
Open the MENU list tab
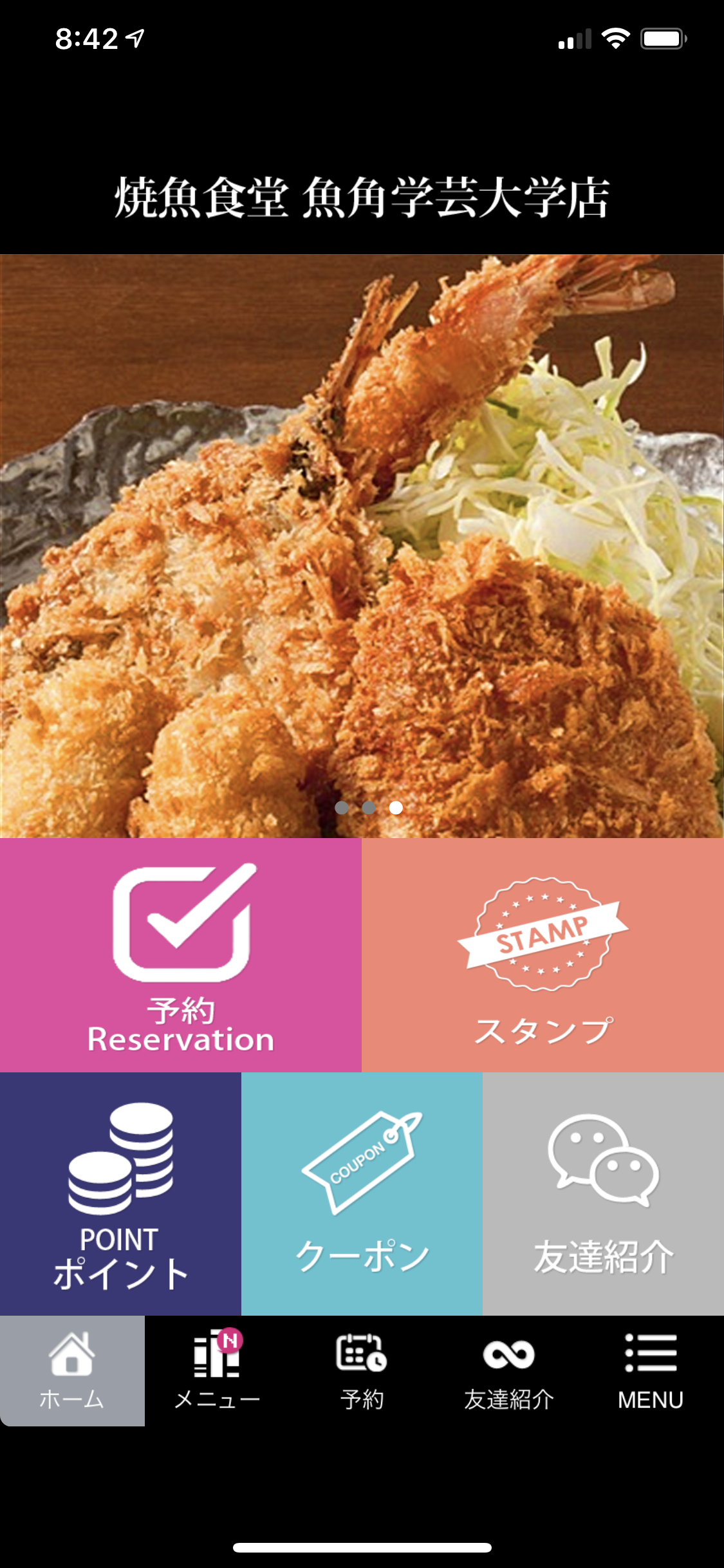pos(651,1370)
